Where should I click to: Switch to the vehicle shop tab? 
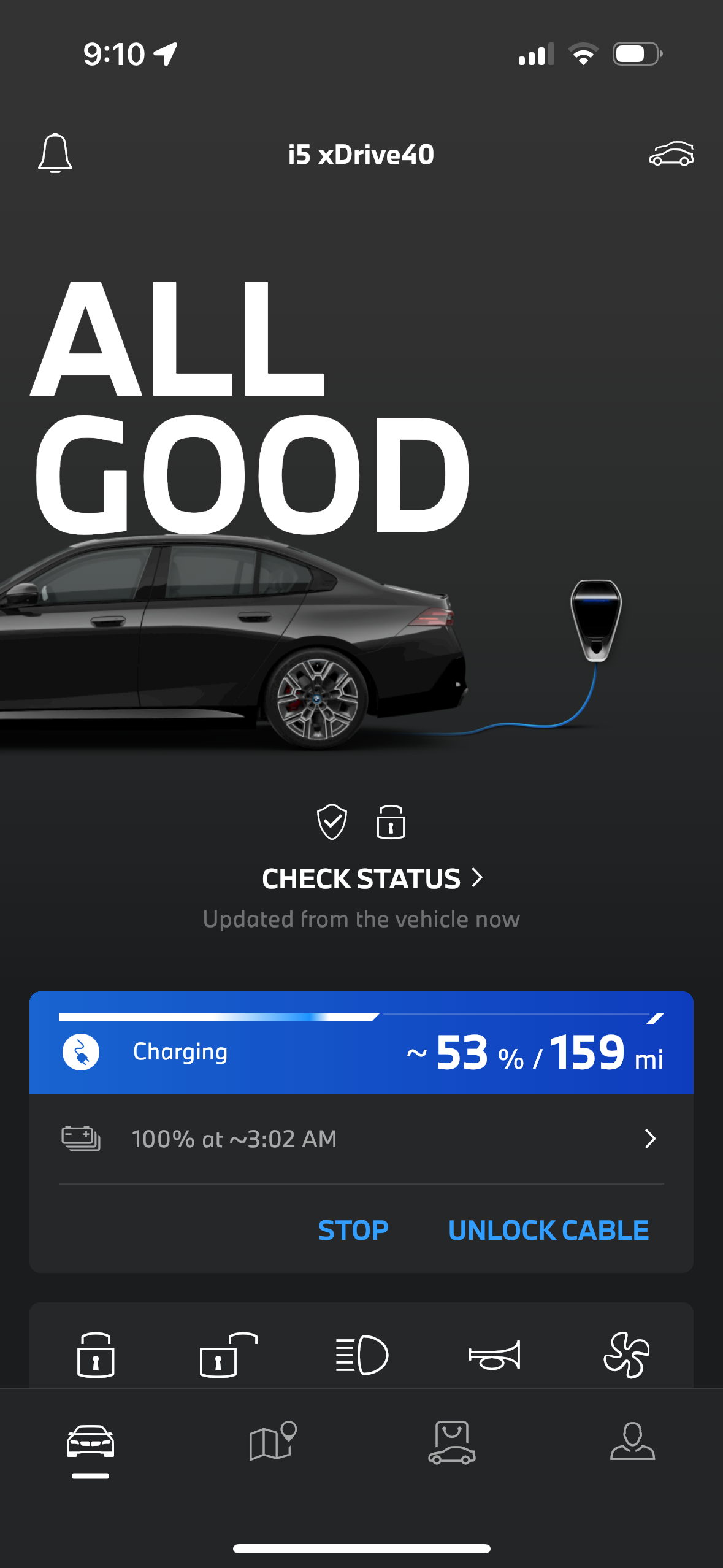[x=452, y=1442]
